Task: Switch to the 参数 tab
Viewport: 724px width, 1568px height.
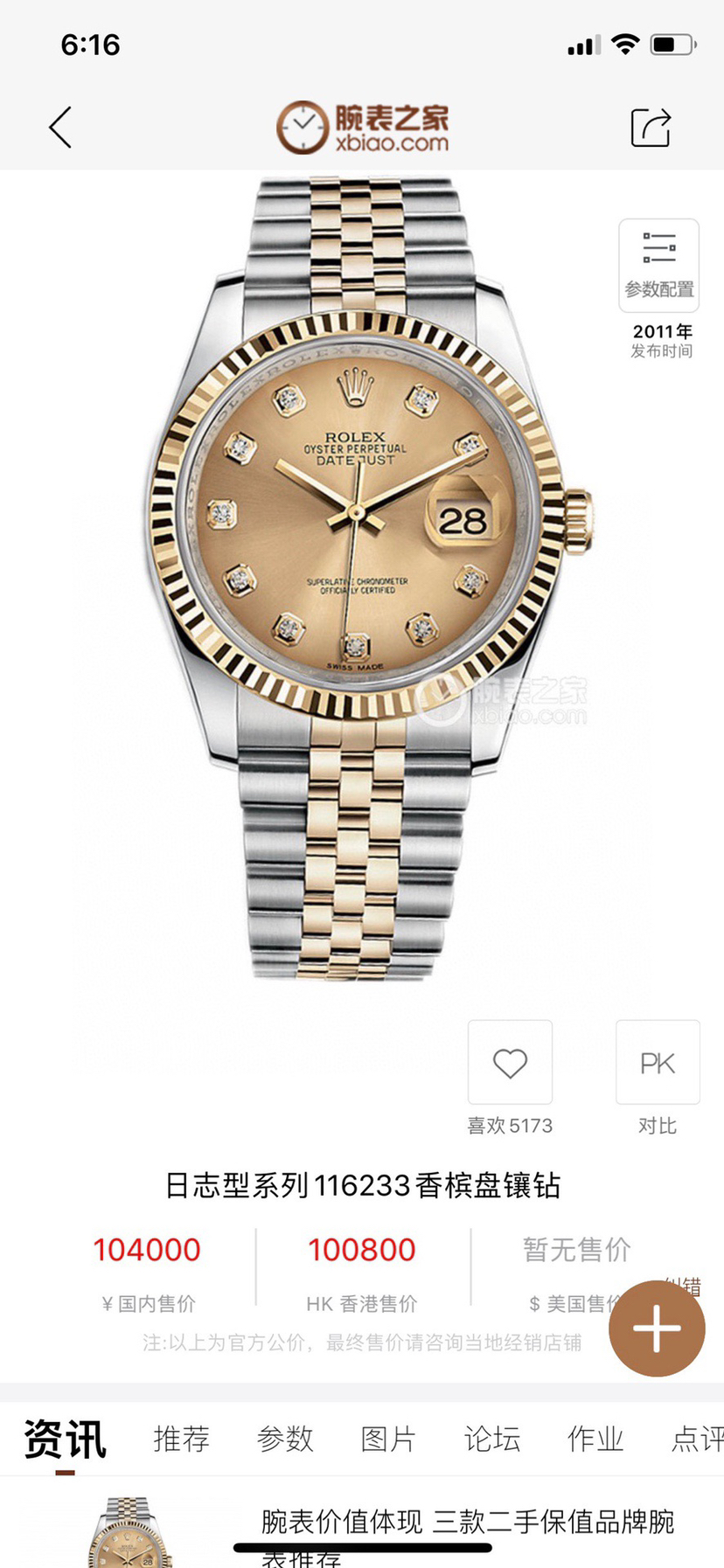Action: 285,1439
